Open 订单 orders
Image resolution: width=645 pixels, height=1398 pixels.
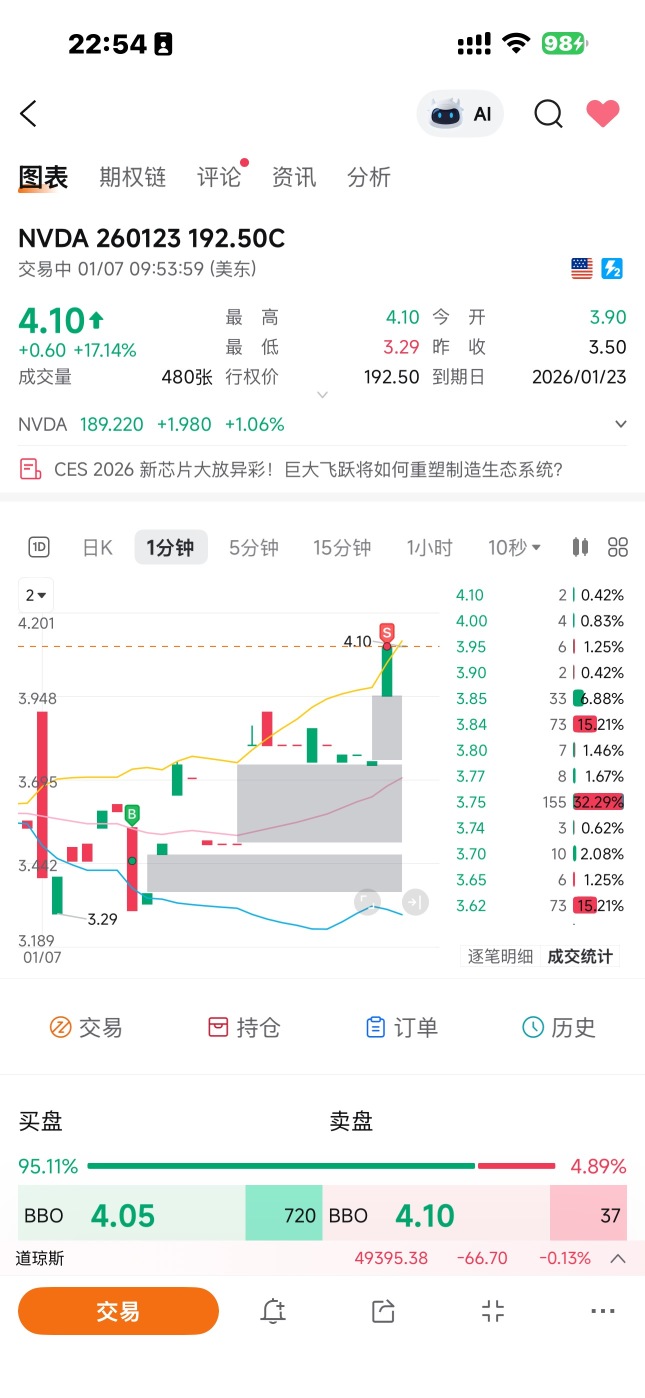pos(401,1027)
